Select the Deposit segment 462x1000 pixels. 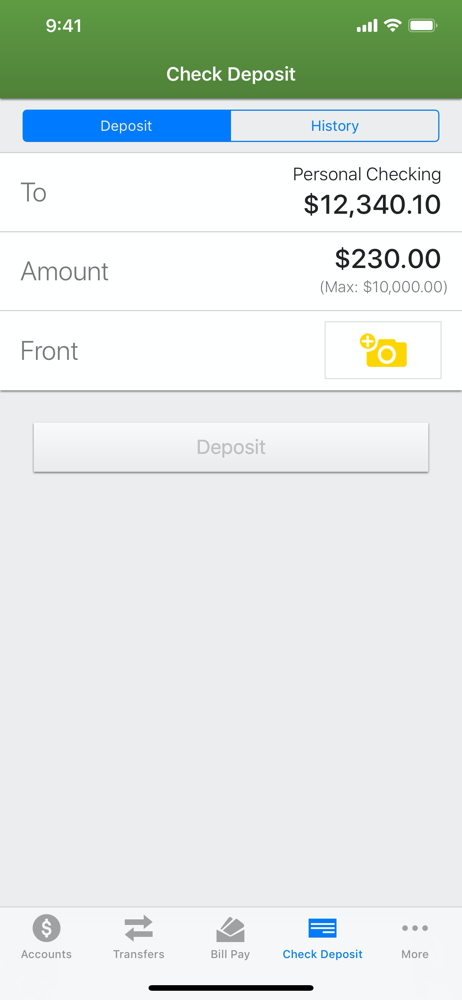tap(126, 126)
